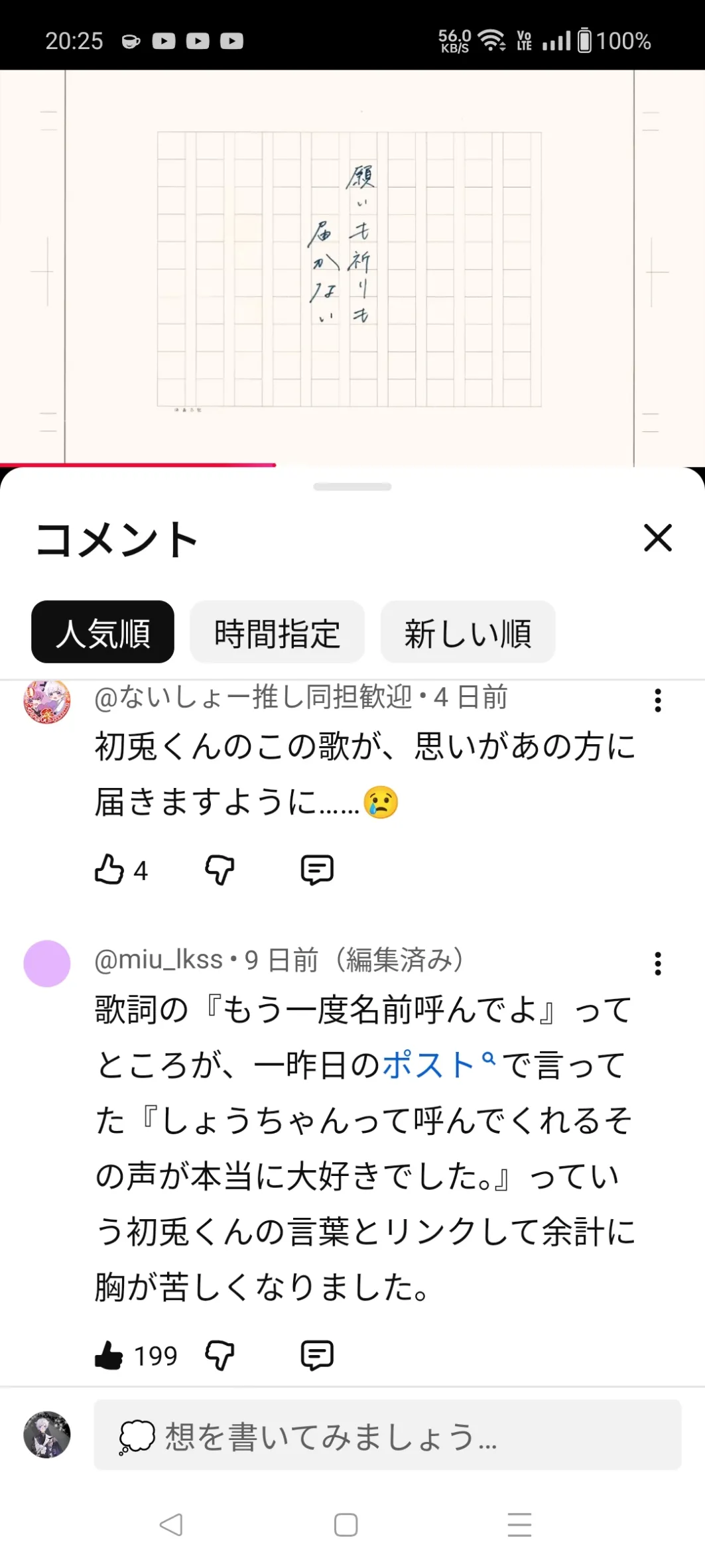This screenshot has width=705, height=1568.
Task: Open options menu for ないしょー推し comment
Action: click(x=658, y=700)
